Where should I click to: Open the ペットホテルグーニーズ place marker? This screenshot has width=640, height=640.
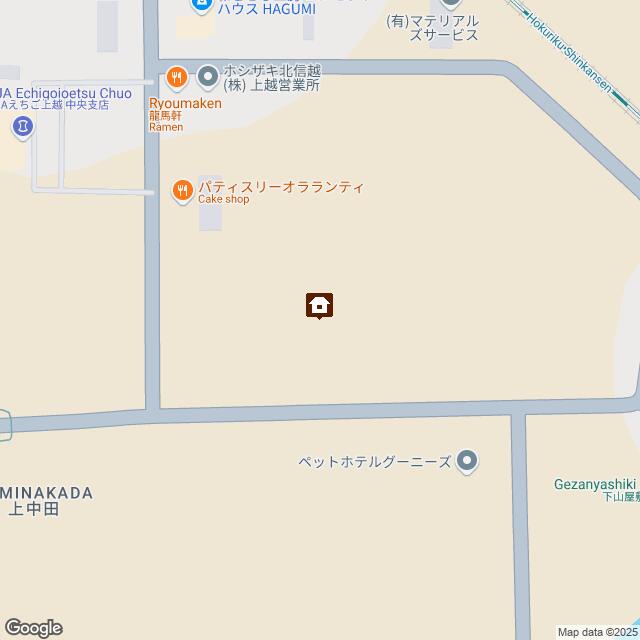click(x=468, y=462)
